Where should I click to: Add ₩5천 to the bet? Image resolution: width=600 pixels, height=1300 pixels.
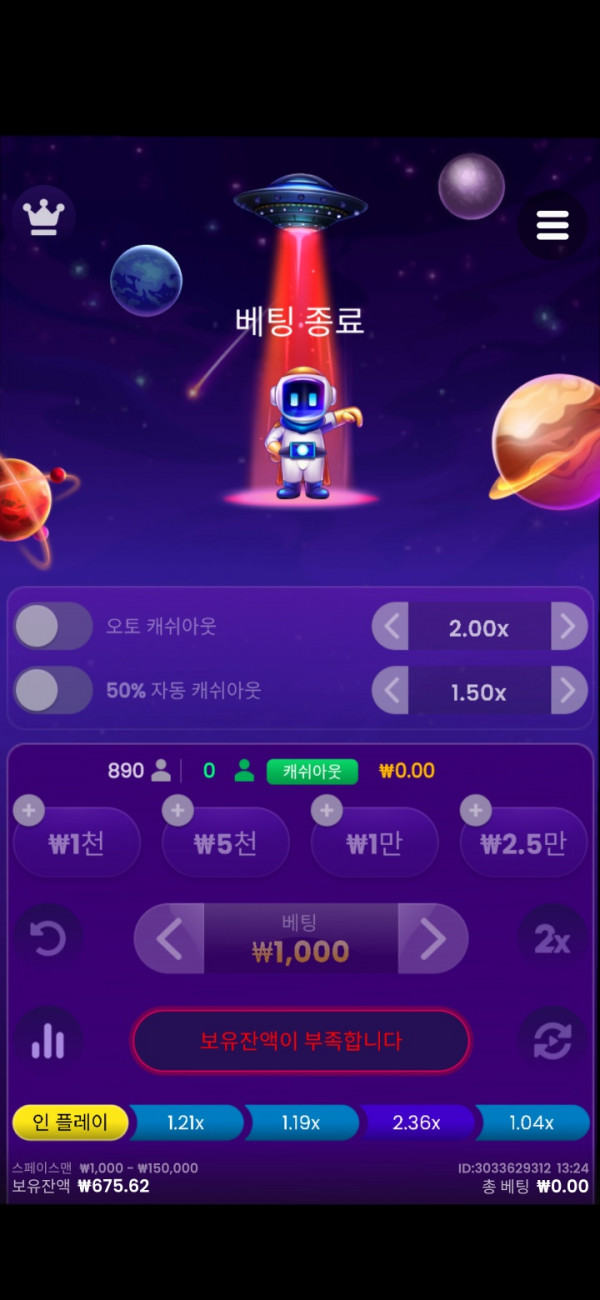225,843
